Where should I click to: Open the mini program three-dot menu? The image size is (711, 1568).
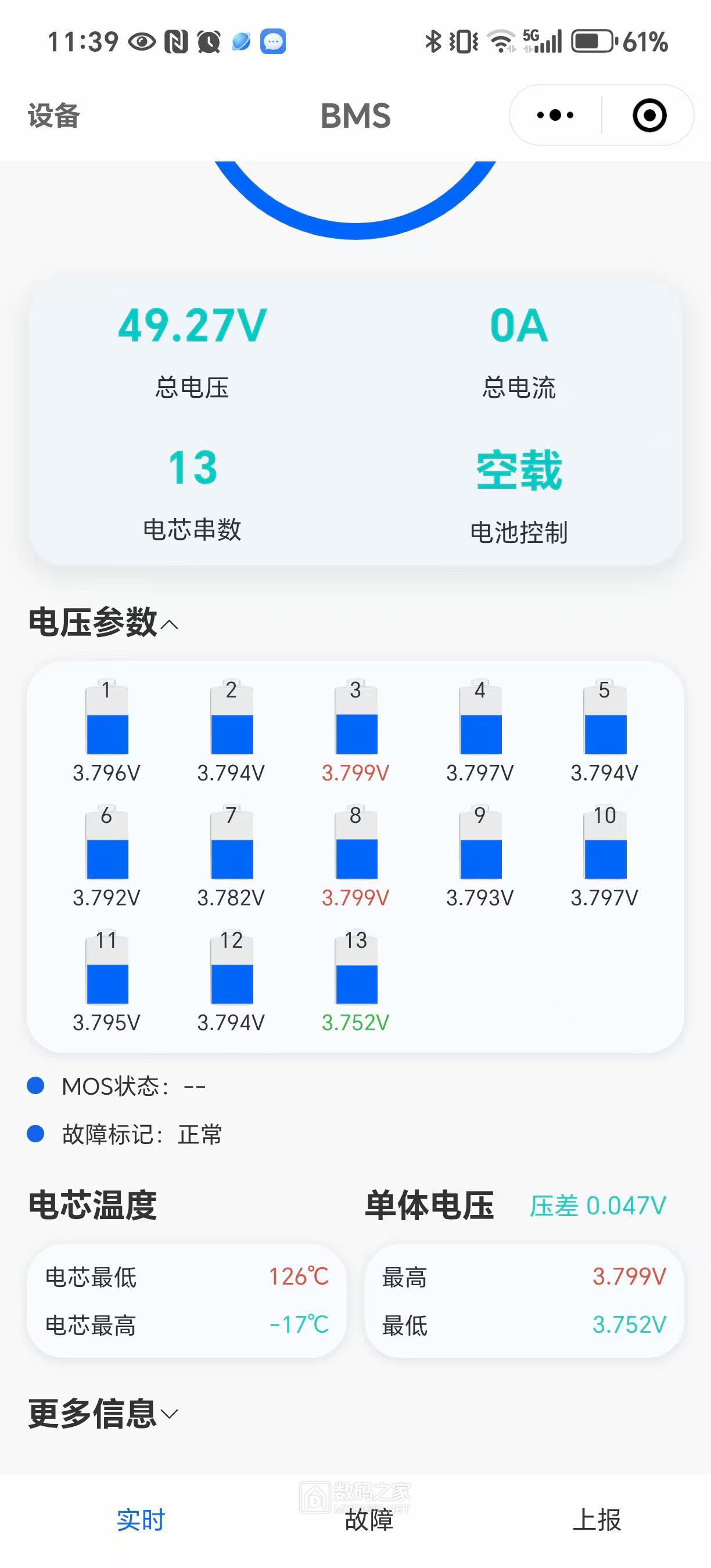coord(555,115)
